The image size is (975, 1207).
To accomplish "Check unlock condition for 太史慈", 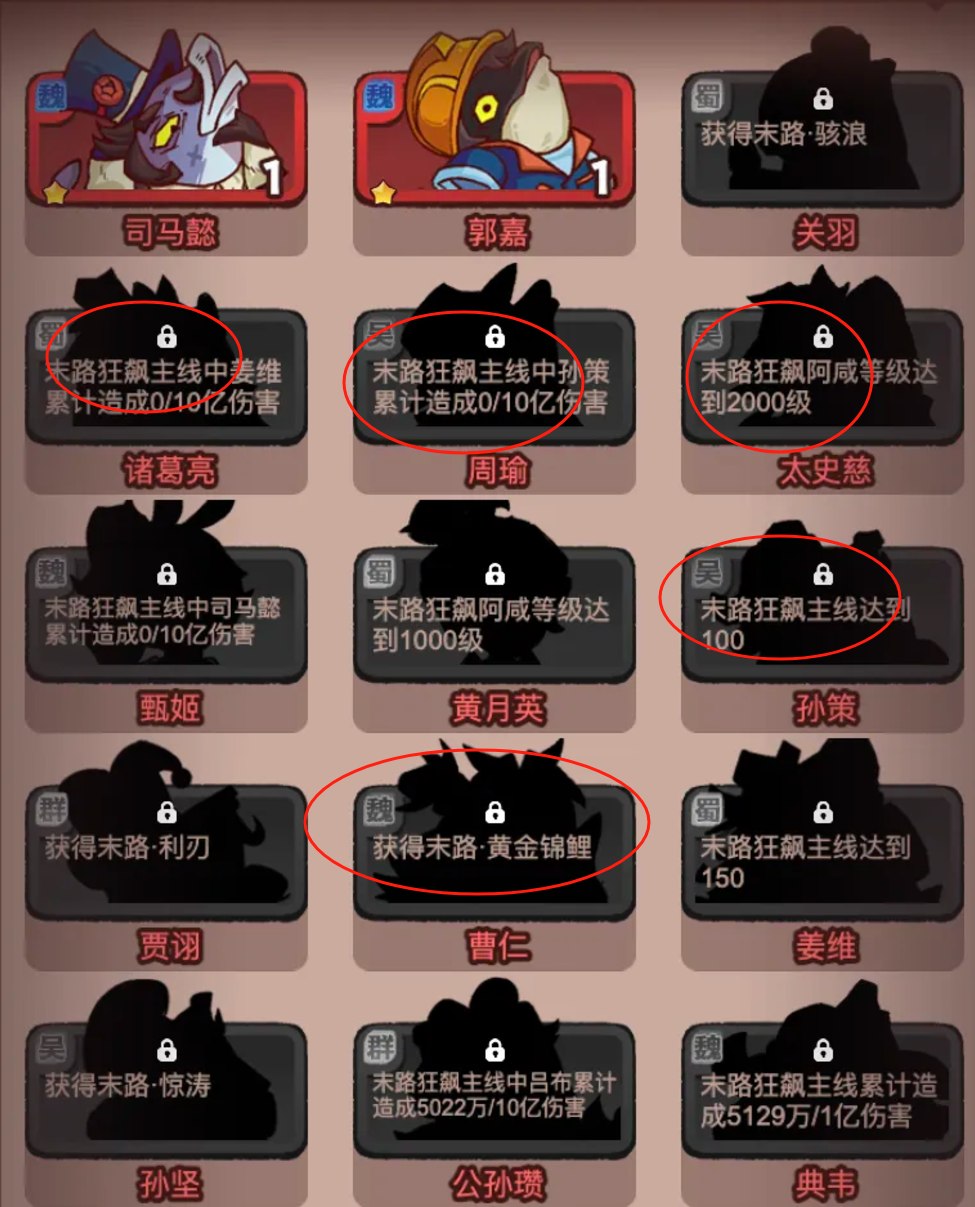I will point(821,378).
